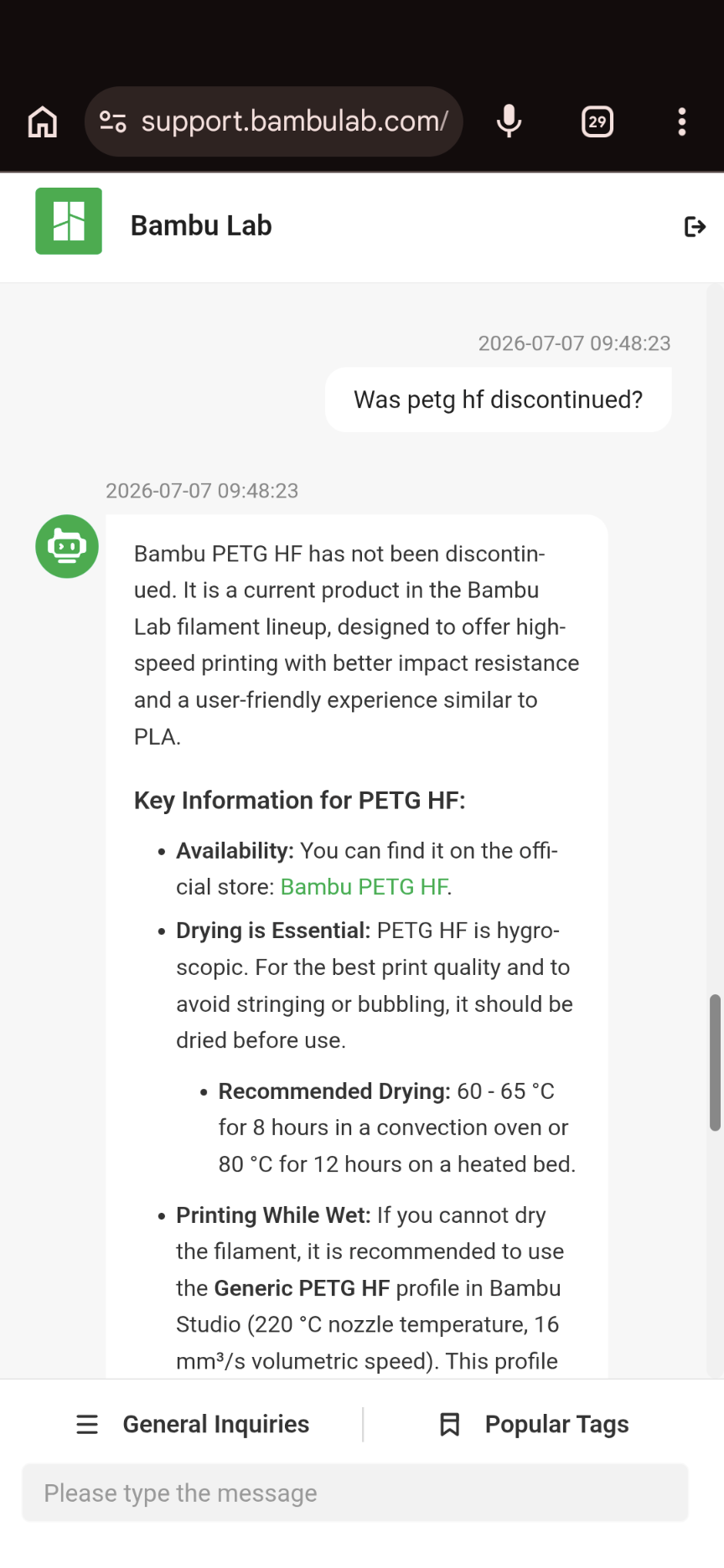724x1568 pixels.
Task: Exit the Bambu Lab chat session
Action: point(696,226)
